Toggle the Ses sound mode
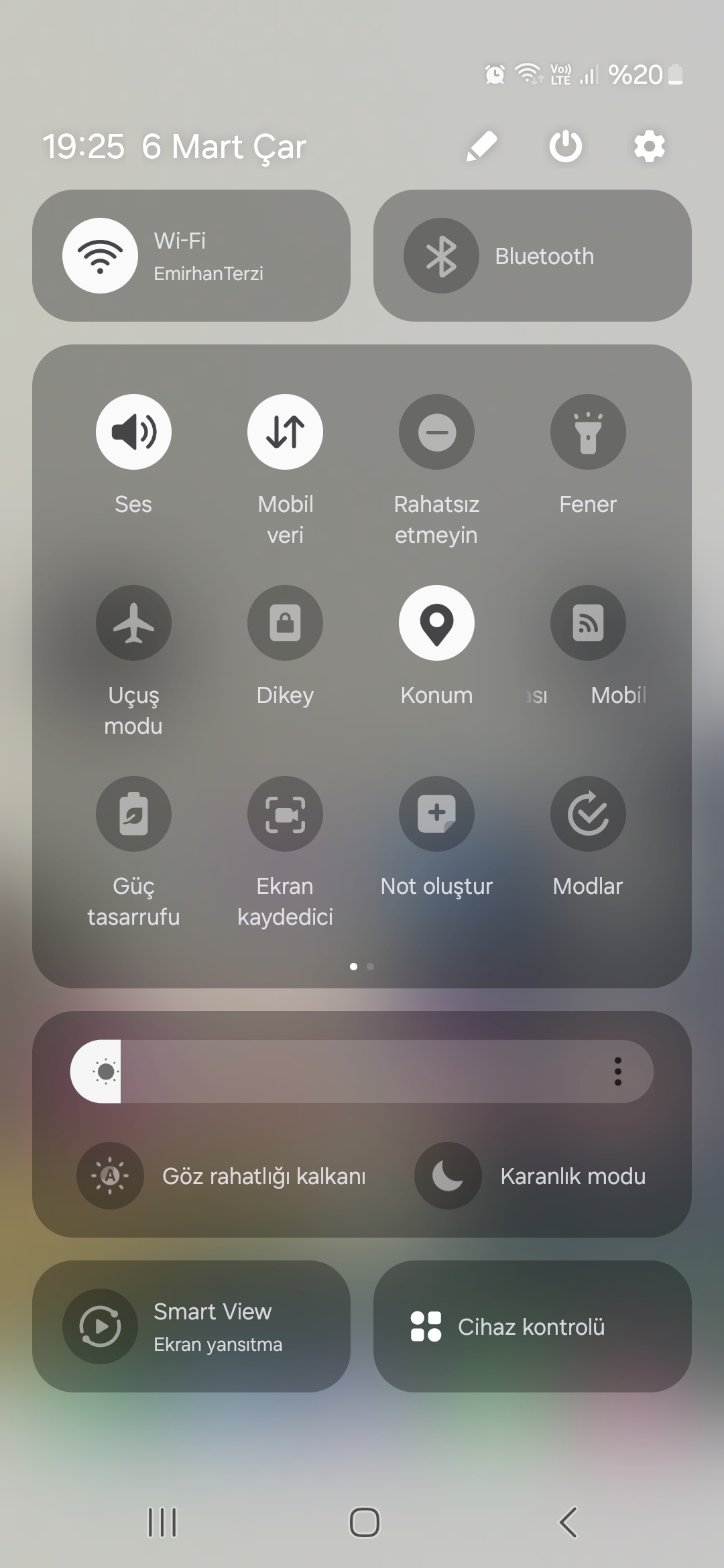Image resolution: width=724 pixels, height=1568 pixels. (133, 432)
